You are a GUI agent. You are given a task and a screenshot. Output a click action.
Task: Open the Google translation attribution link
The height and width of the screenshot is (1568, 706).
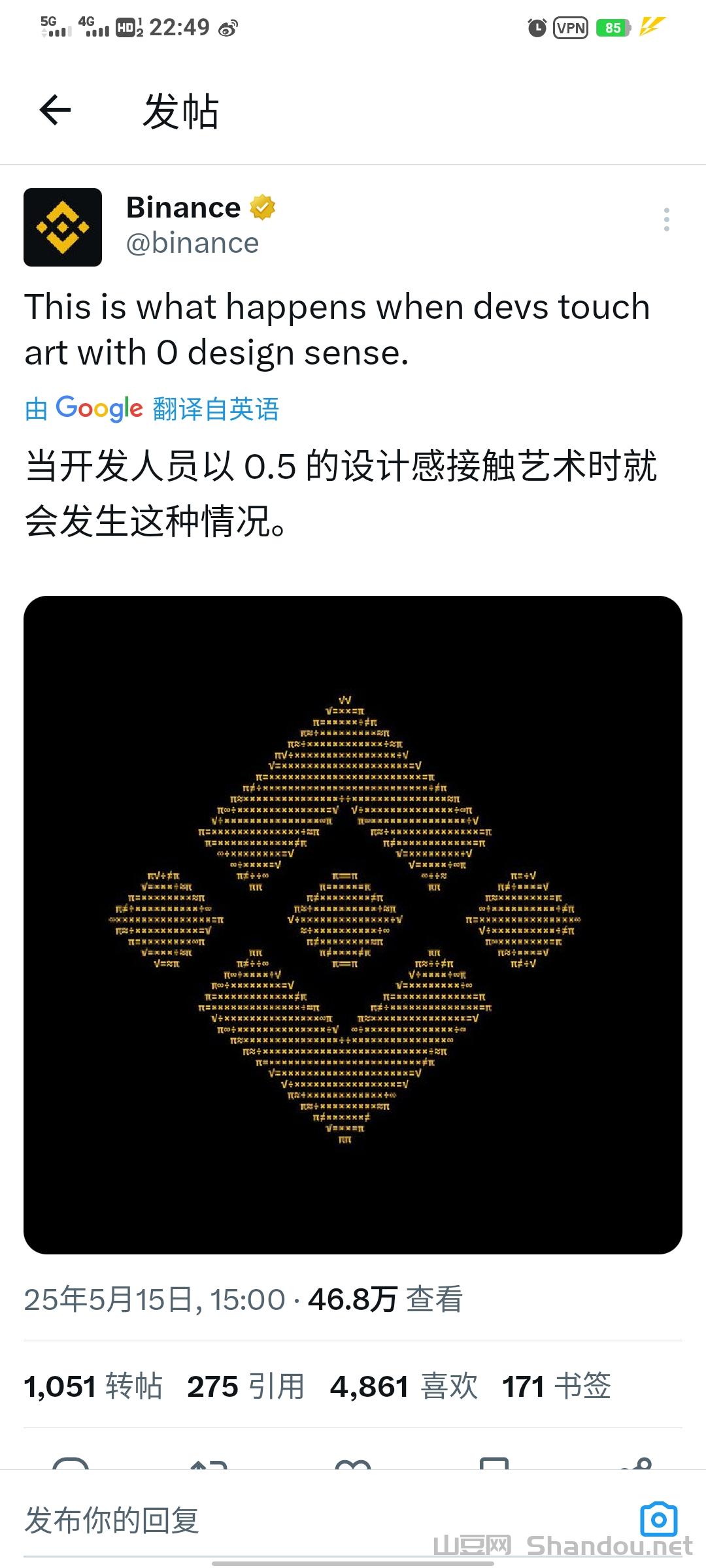152,409
